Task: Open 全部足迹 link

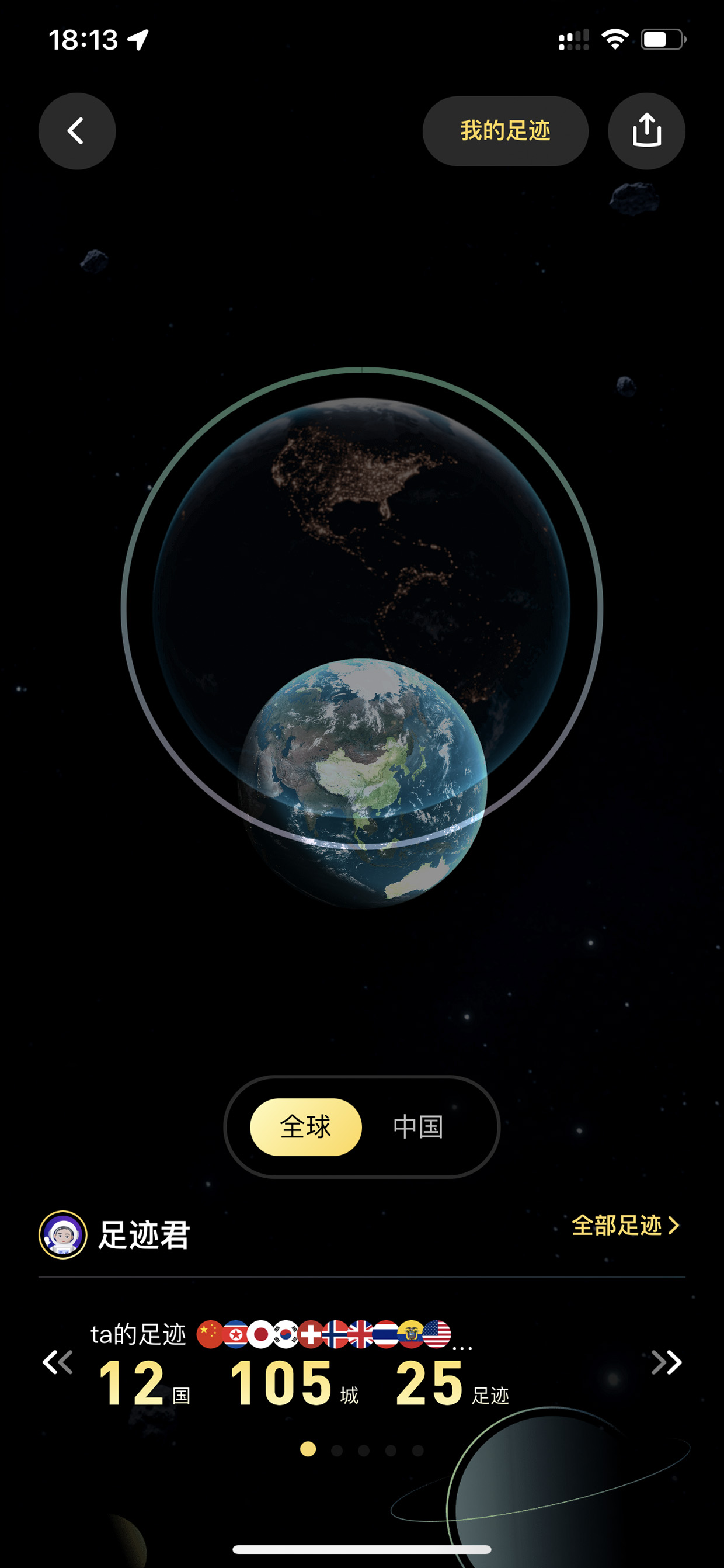Action: click(625, 1224)
